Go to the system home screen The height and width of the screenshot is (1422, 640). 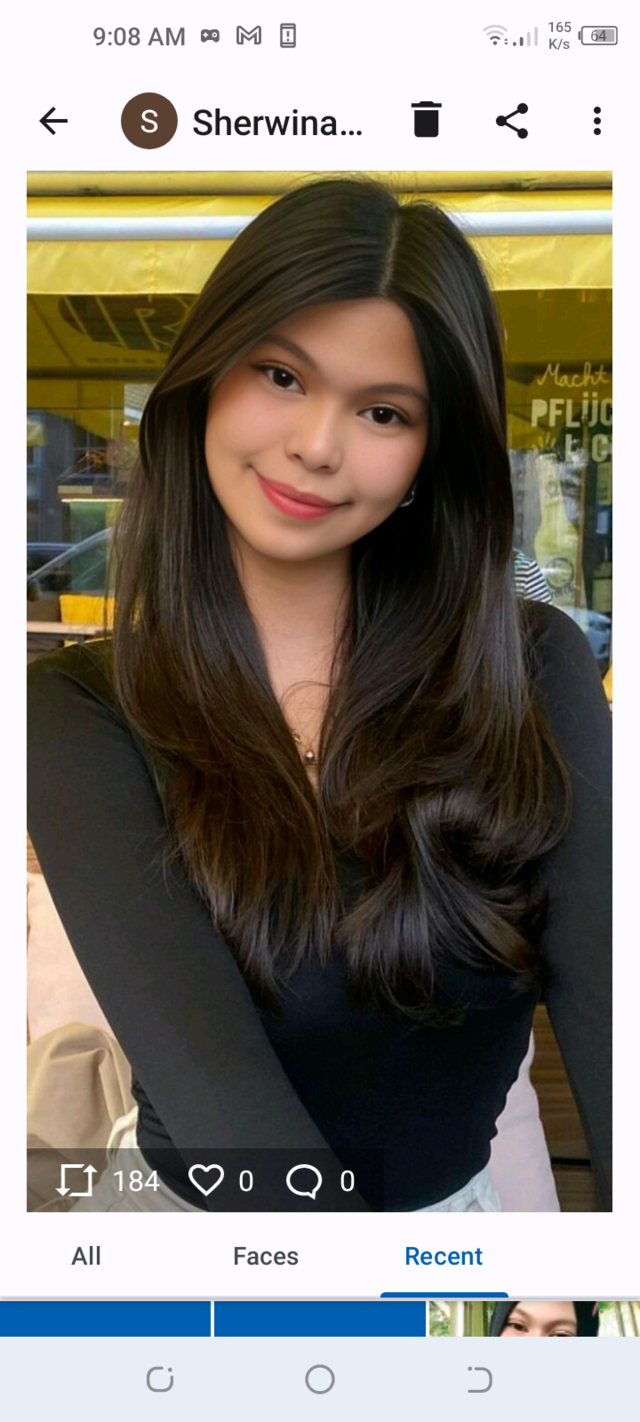pos(320,1380)
